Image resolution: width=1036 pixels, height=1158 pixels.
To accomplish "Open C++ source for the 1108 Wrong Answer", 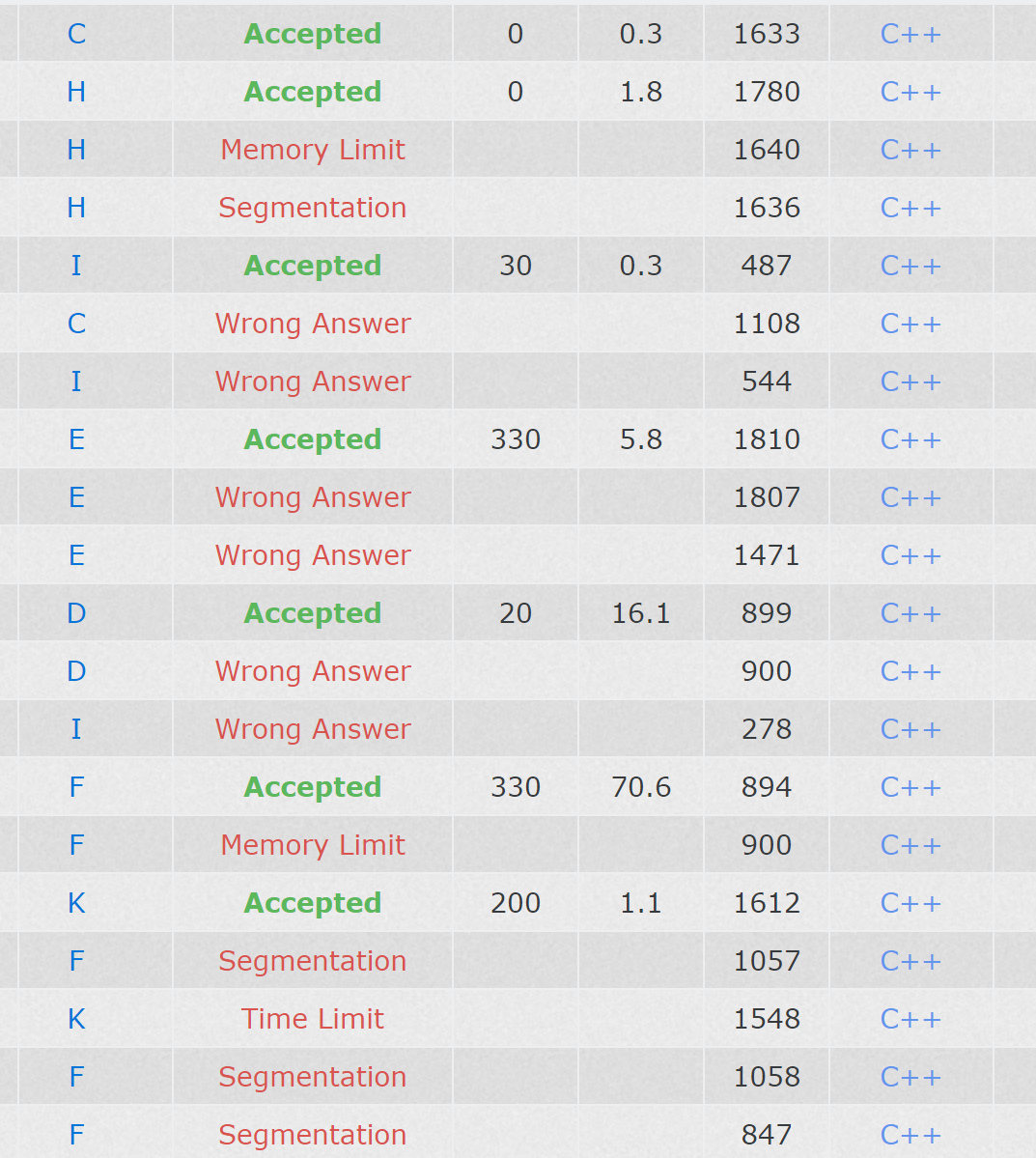I will pos(910,324).
